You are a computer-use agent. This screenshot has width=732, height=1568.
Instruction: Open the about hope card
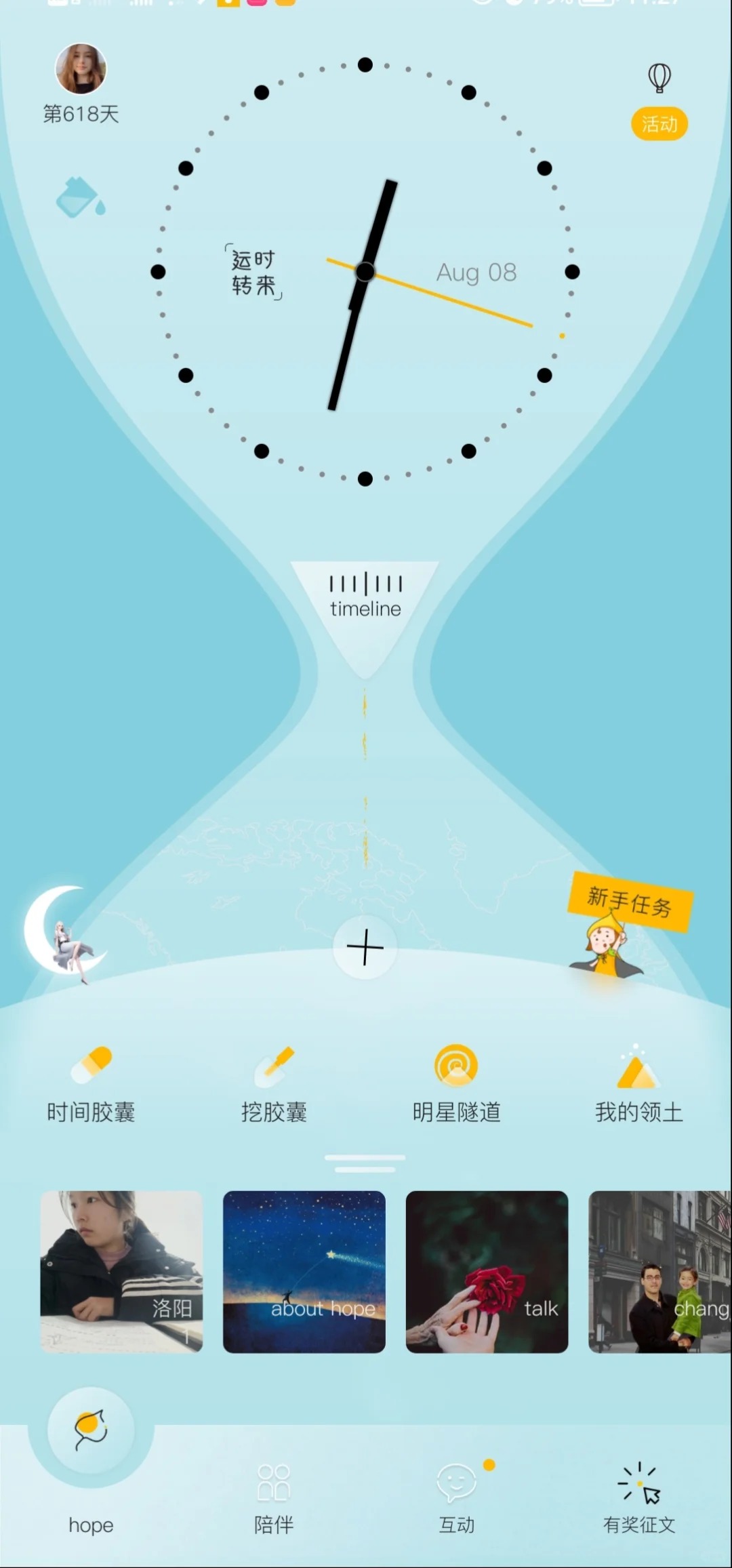point(304,1272)
